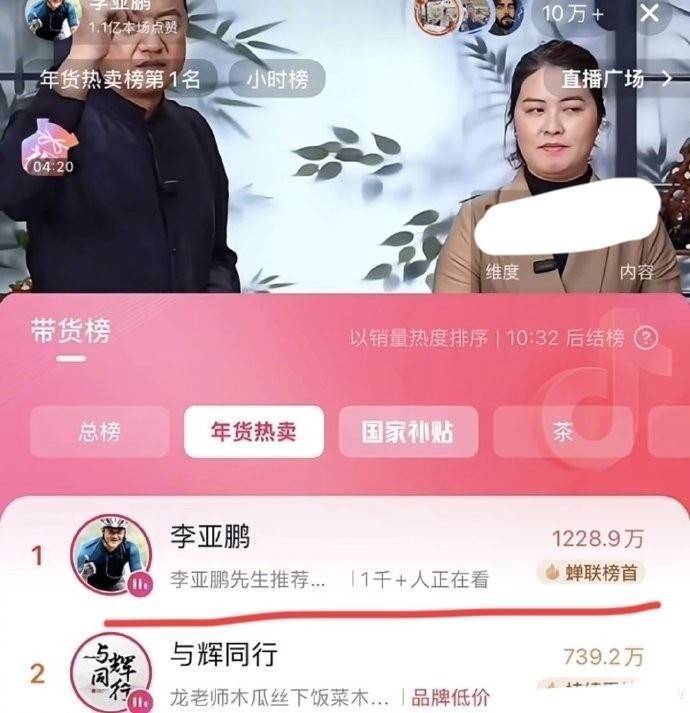Open the 10万+ viewer list
This screenshot has width=690, height=713.
coord(573,14)
